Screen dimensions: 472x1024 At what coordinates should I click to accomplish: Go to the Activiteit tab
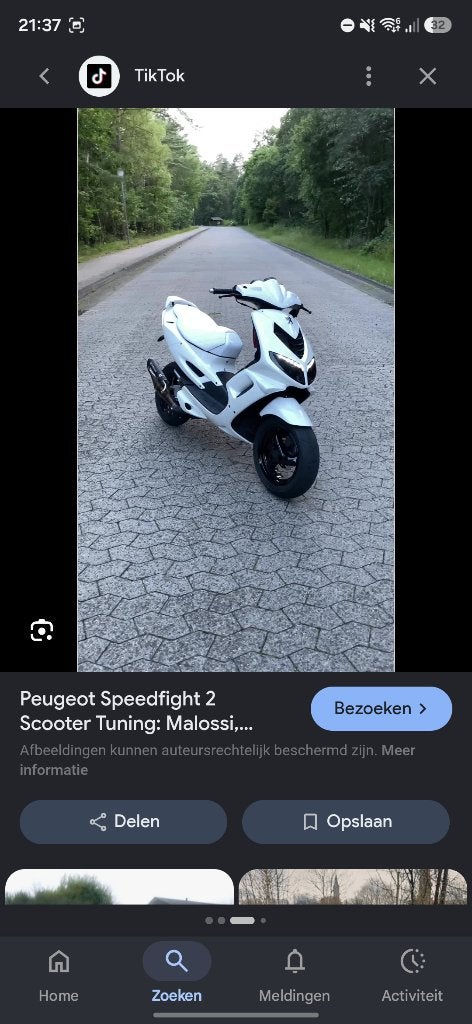pyautogui.click(x=413, y=976)
